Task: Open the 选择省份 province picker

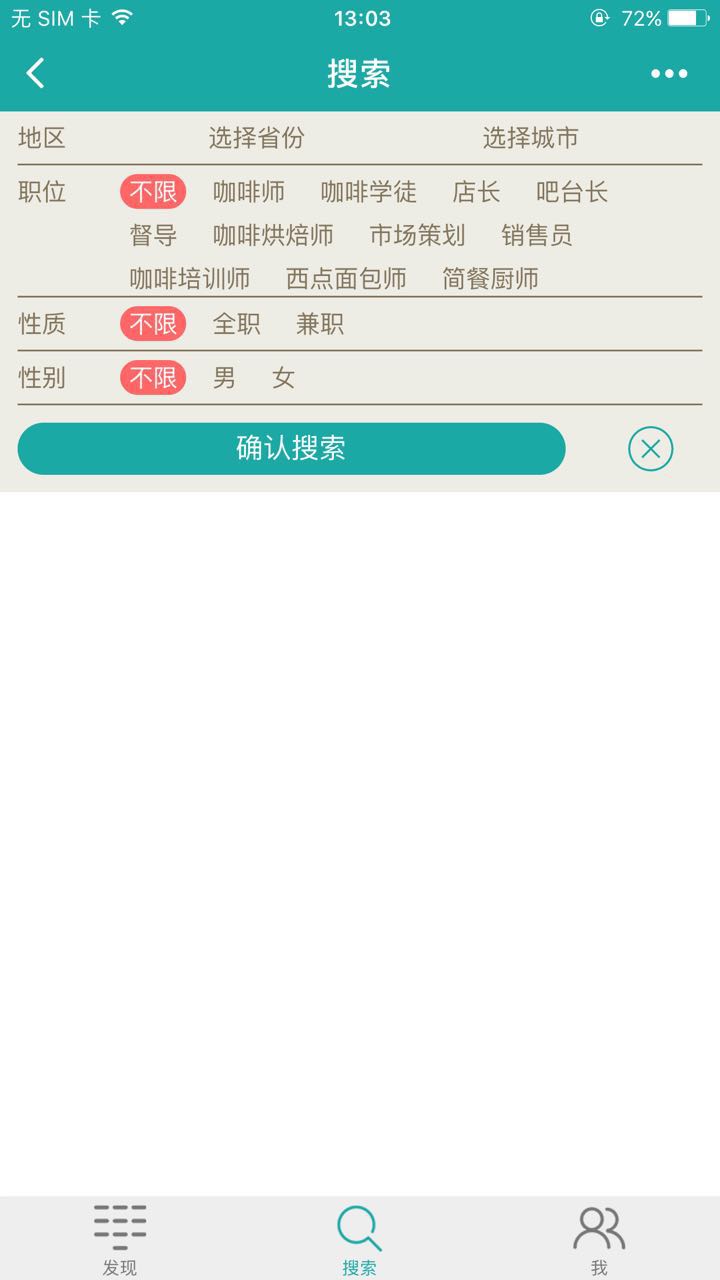Action: [256, 138]
